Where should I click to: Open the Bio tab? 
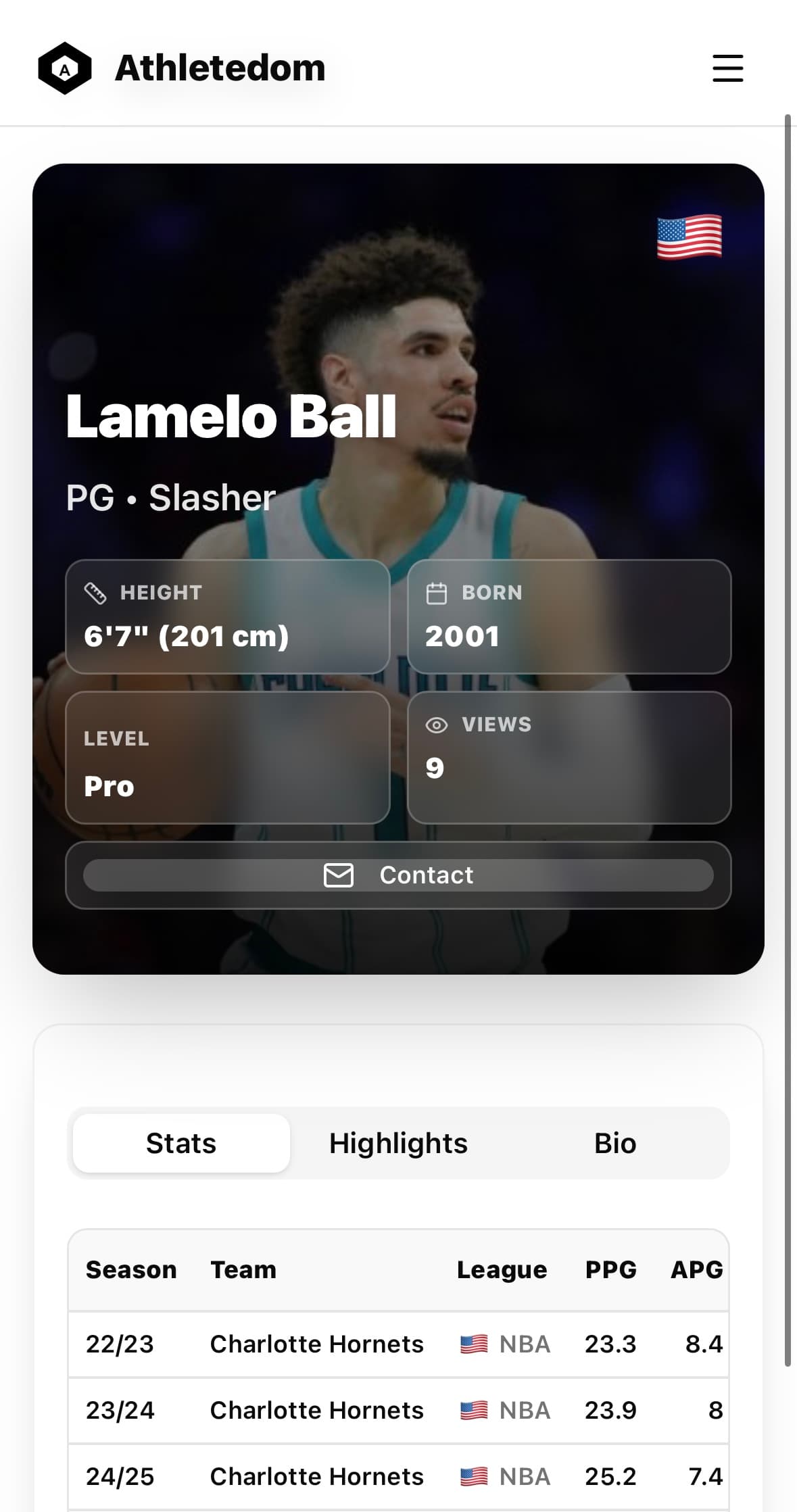click(615, 1143)
